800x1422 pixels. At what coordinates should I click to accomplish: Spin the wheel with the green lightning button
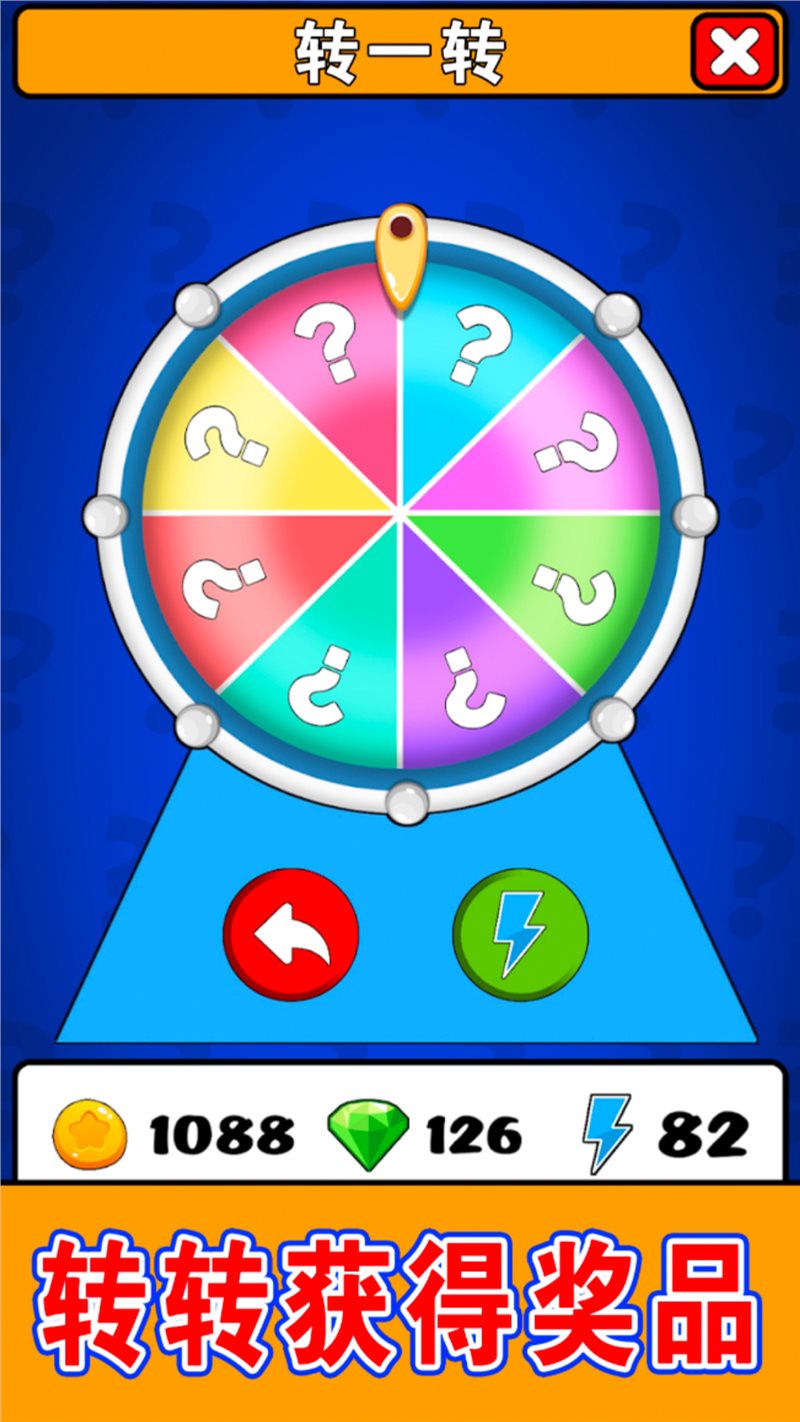coord(520,935)
